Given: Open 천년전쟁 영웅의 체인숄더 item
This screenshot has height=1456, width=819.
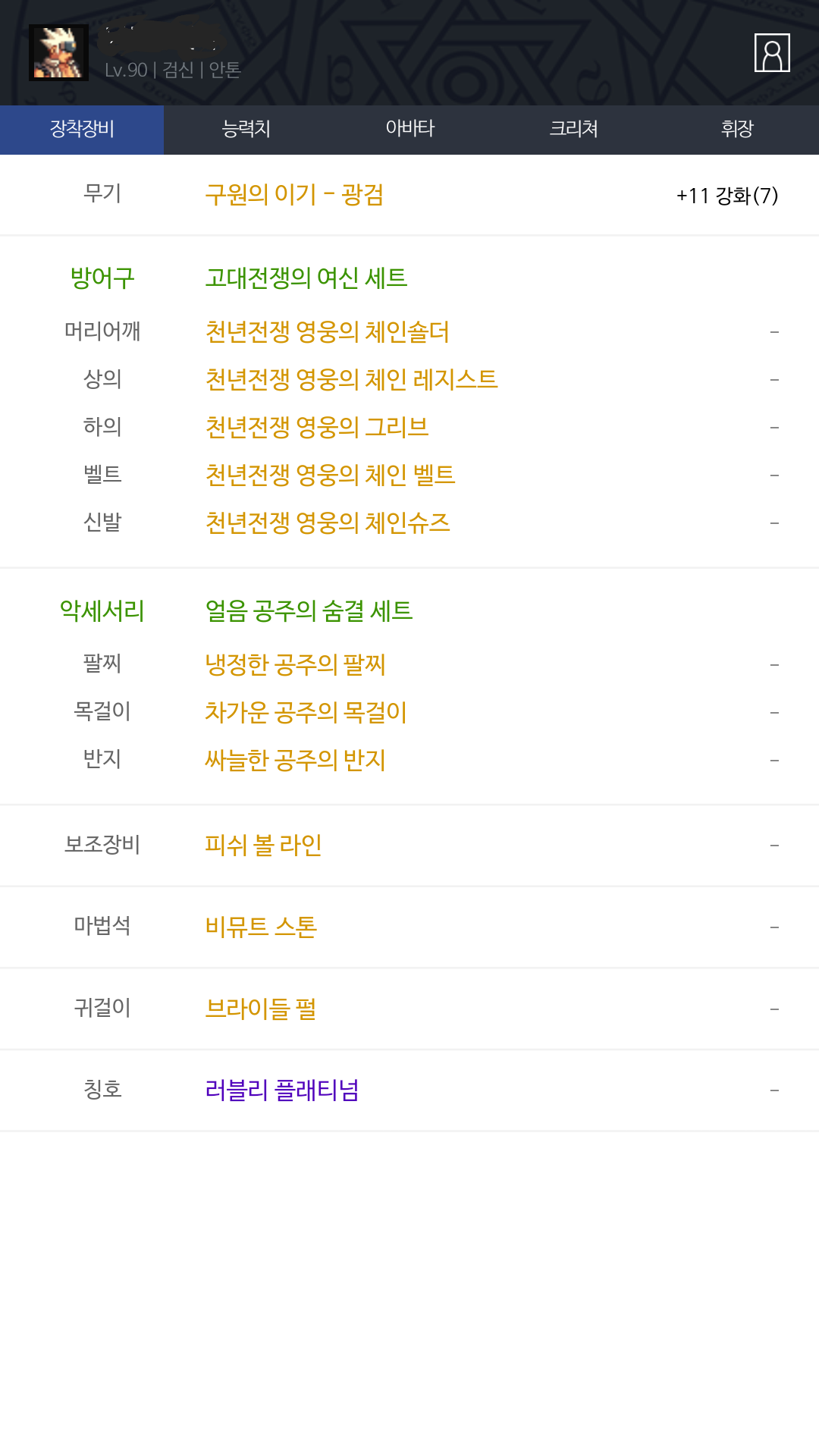Looking at the screenshot, I should [x=327, y=331].
